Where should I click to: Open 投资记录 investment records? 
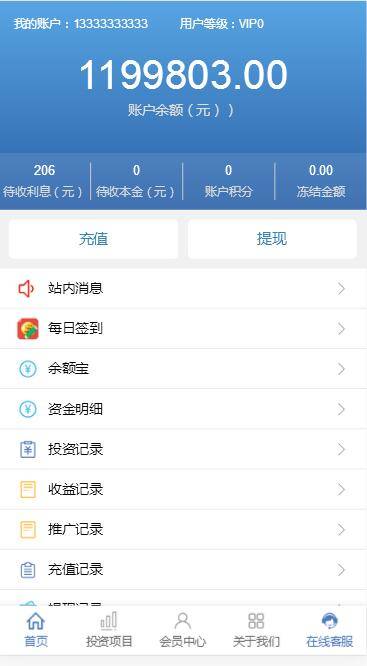[184, 449]
